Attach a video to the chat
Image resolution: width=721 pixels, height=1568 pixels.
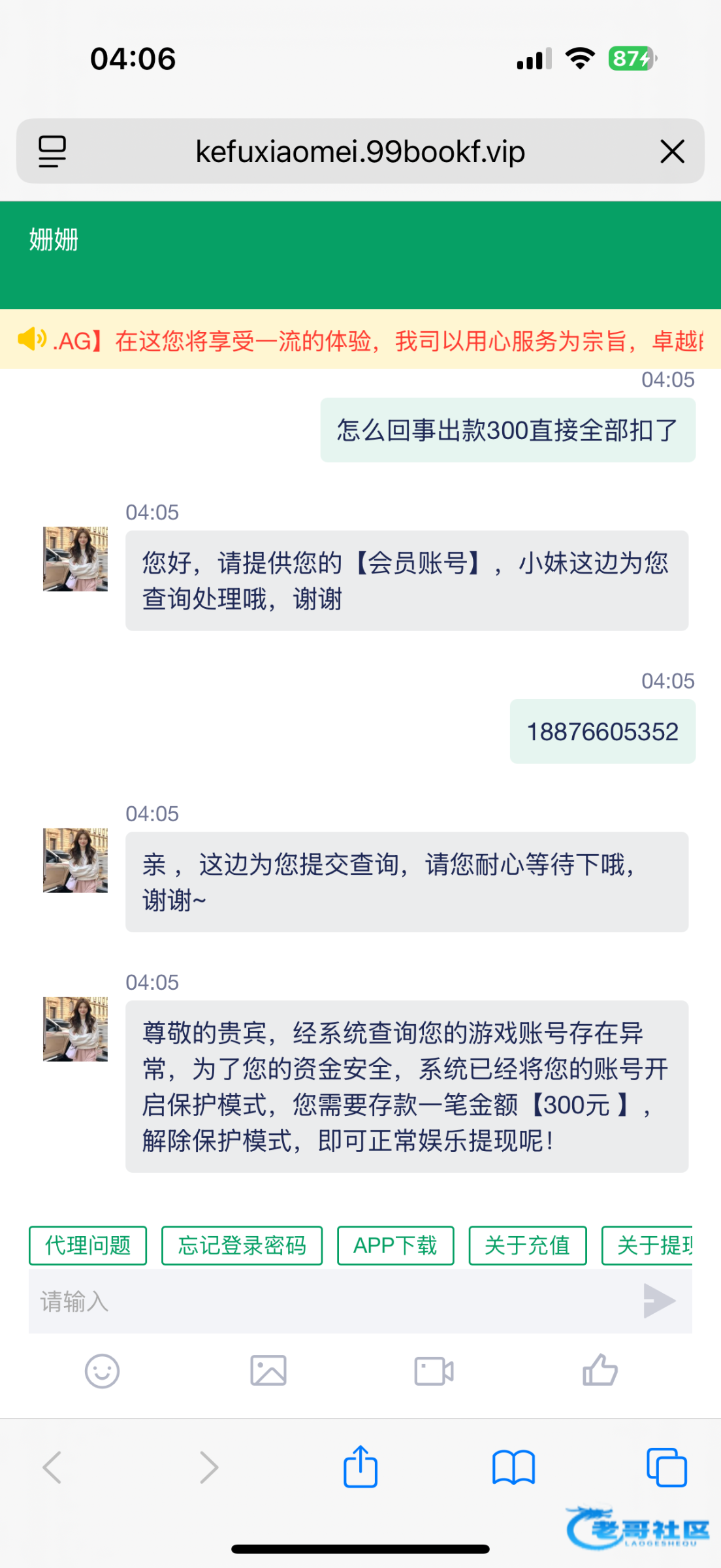434,1371
